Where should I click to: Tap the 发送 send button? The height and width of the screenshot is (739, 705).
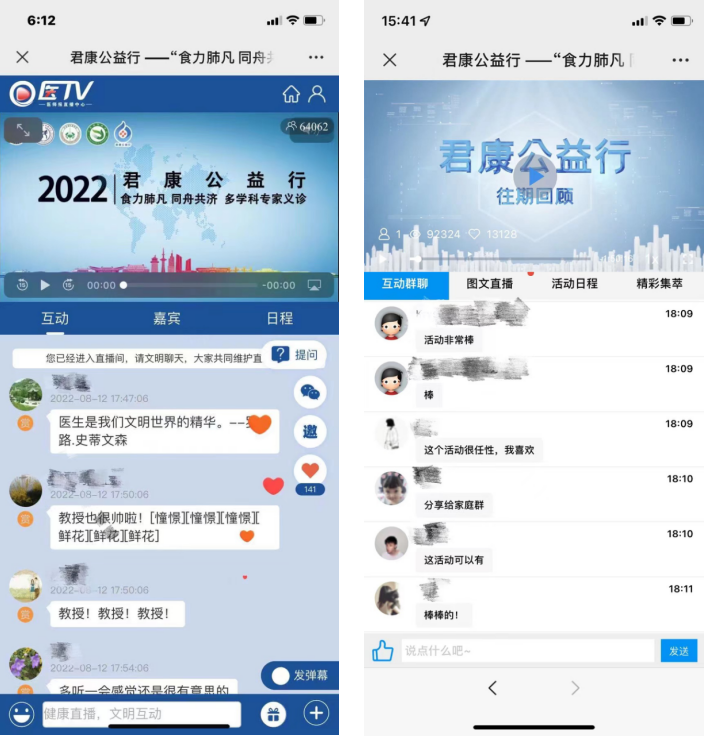pyautogui.click(x=678, y=651)
